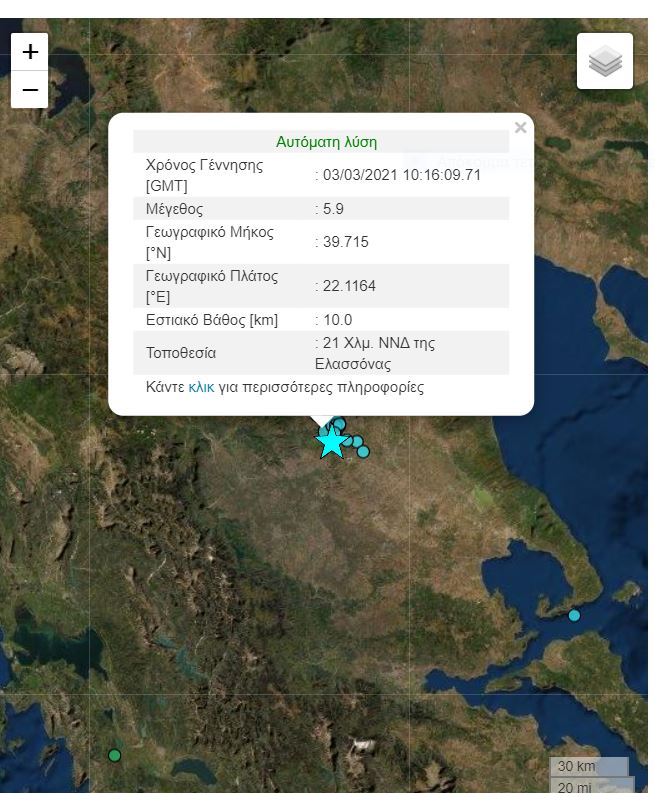Open the map layers selector
Screen dimensions: 654x793
pyautogui.click(x=605, y=62)
